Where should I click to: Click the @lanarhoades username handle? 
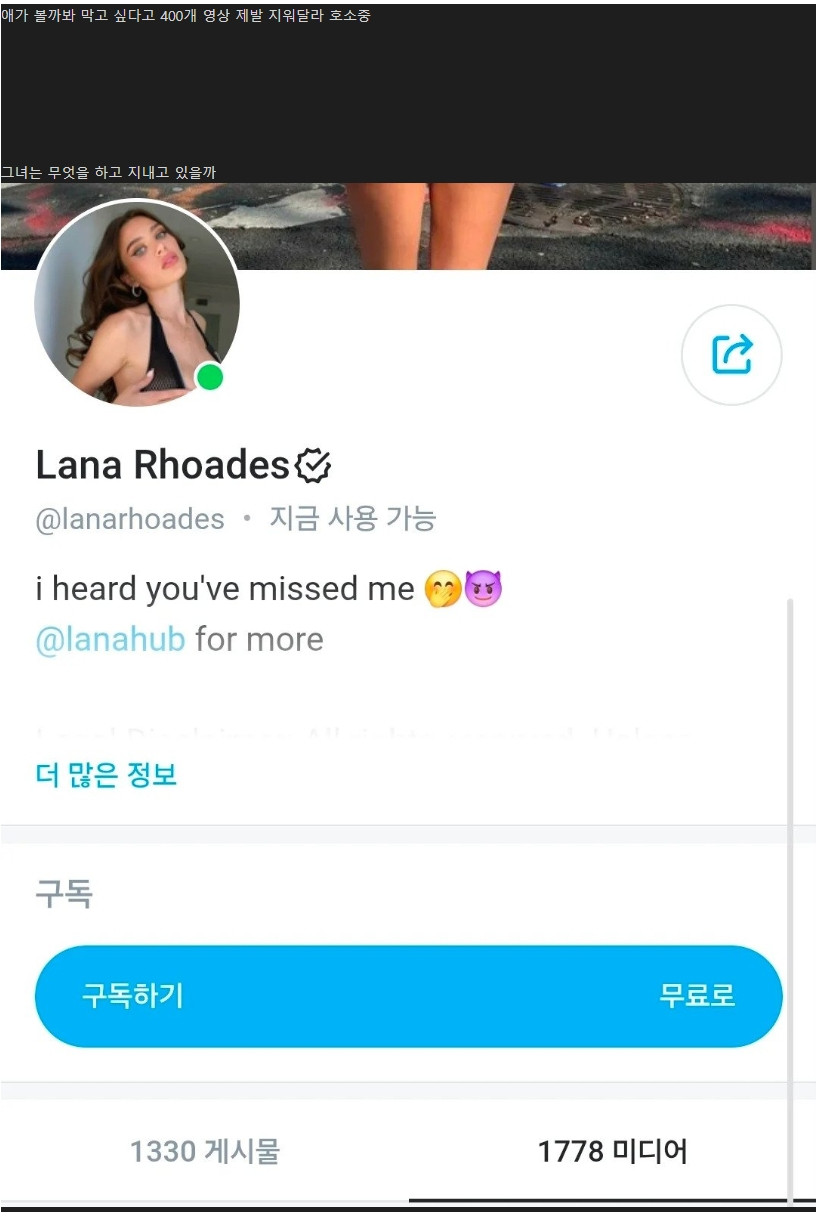pos(129,518)
